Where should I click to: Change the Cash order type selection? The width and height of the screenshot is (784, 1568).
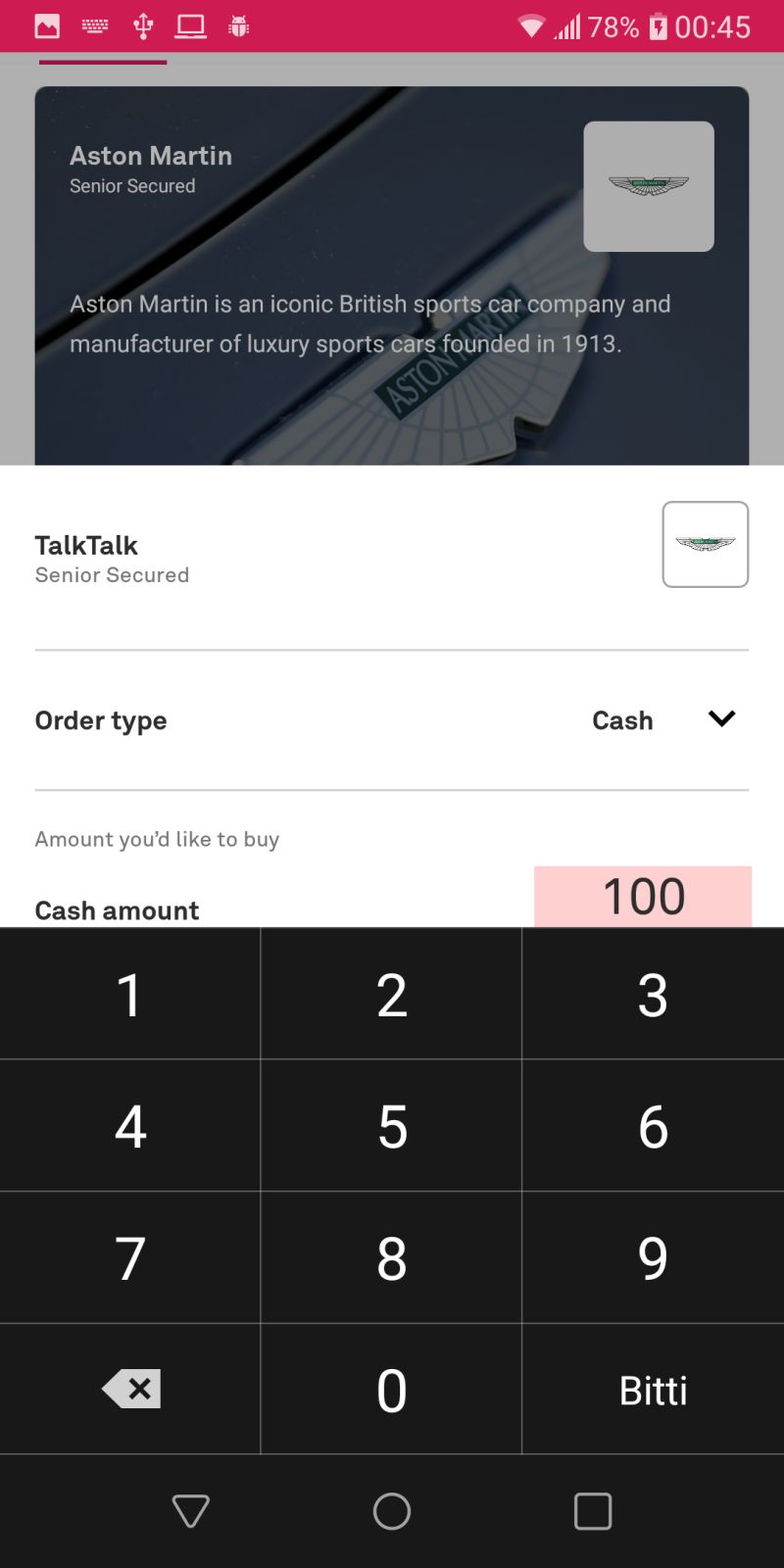coord(622,720)
